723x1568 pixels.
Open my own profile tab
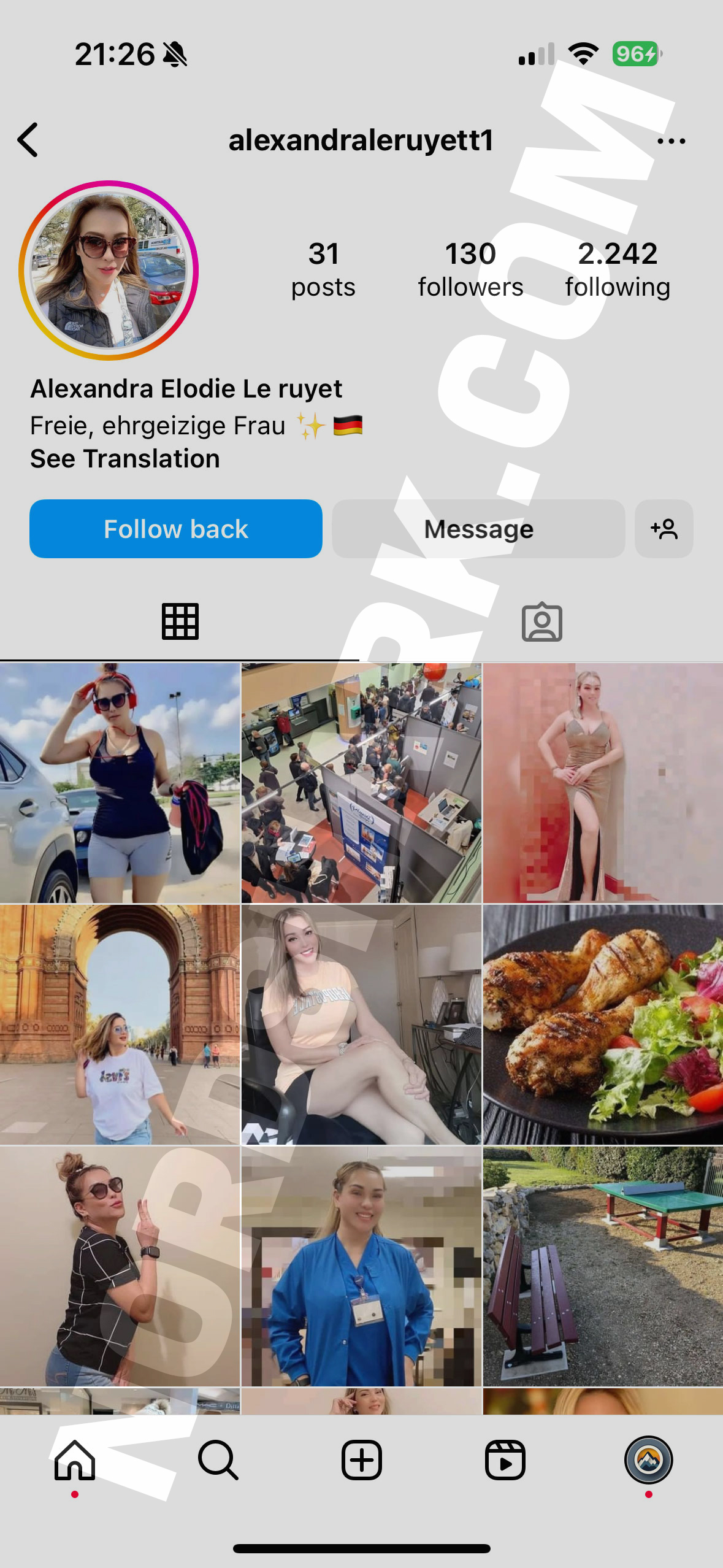pyautogui.click(x=648, y=1460)
